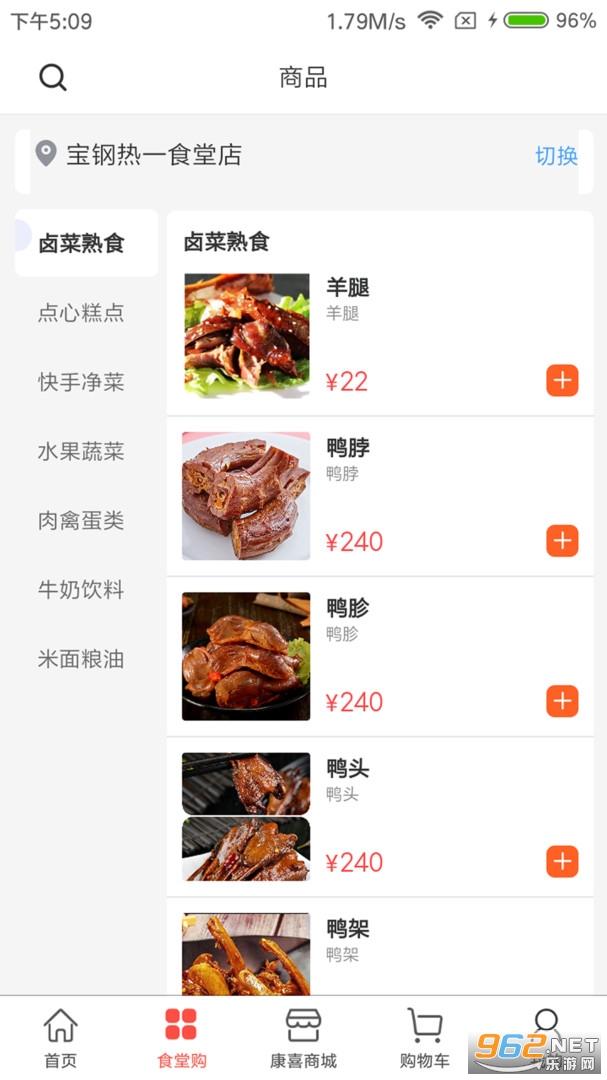Choose the 牛奶饮料 category

click(x=81, y=590)
